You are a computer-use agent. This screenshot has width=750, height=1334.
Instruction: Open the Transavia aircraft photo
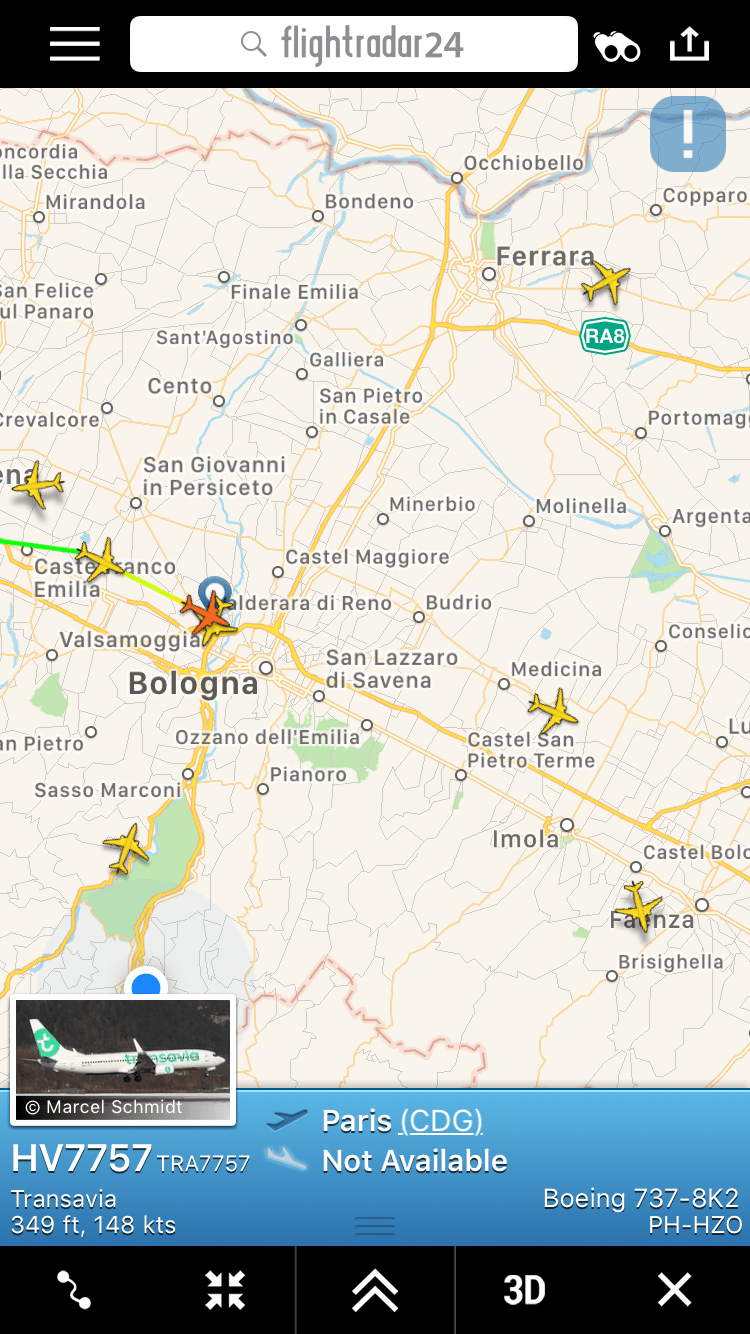click(x=123, y=1058)
